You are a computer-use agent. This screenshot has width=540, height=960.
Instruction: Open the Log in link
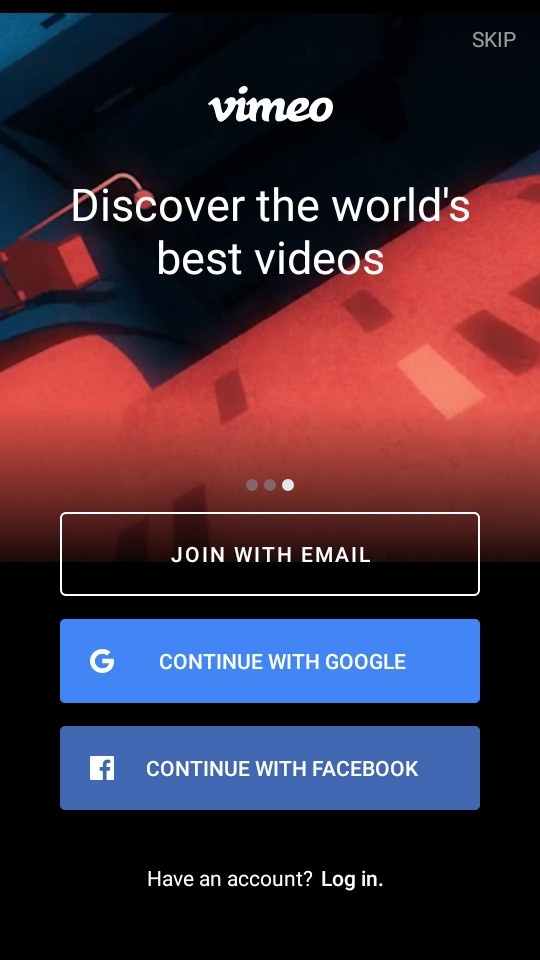[352, 879]
